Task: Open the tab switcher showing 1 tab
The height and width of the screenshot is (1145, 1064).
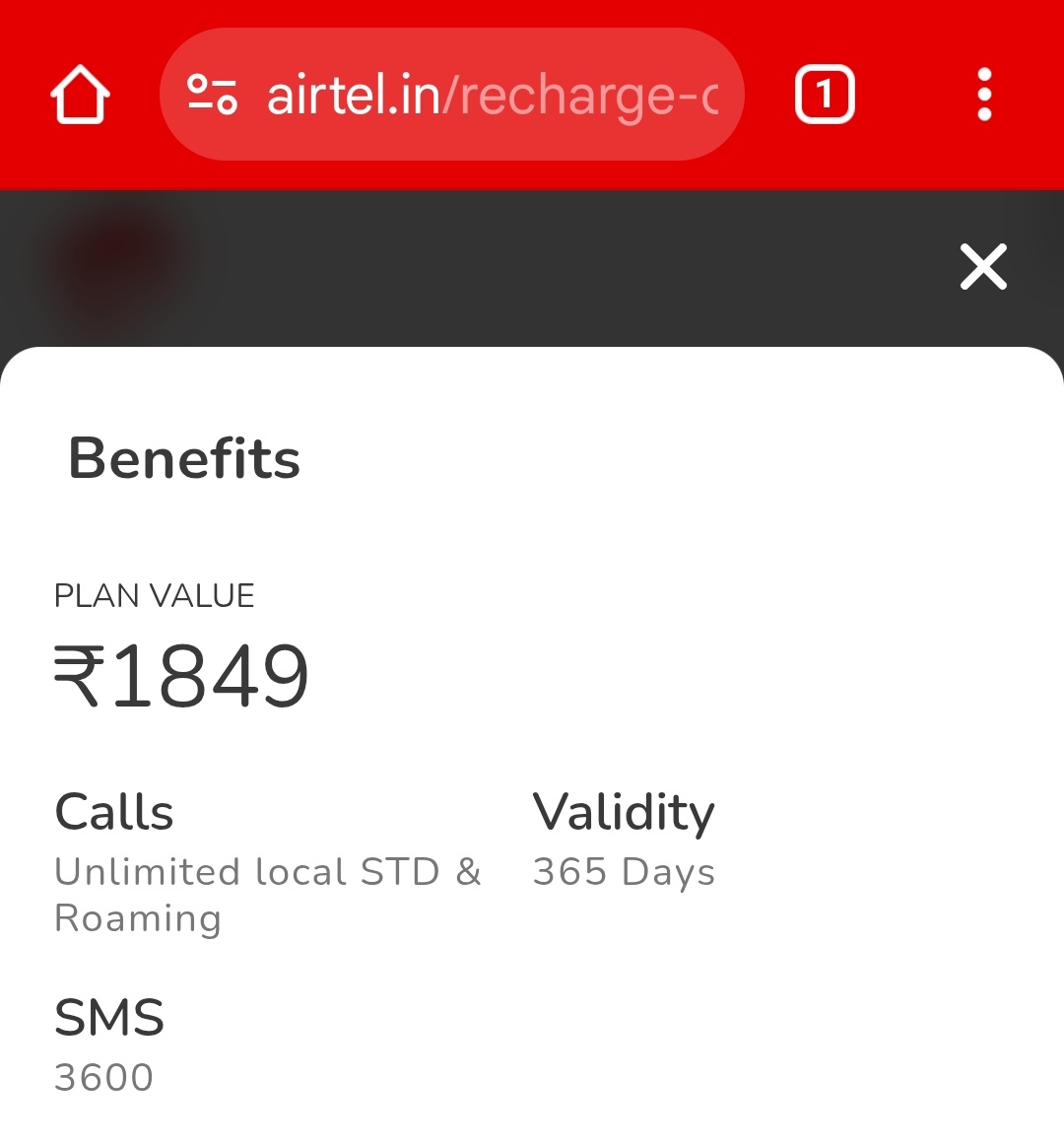Action: pyautogui.click(x=824, y=95)
